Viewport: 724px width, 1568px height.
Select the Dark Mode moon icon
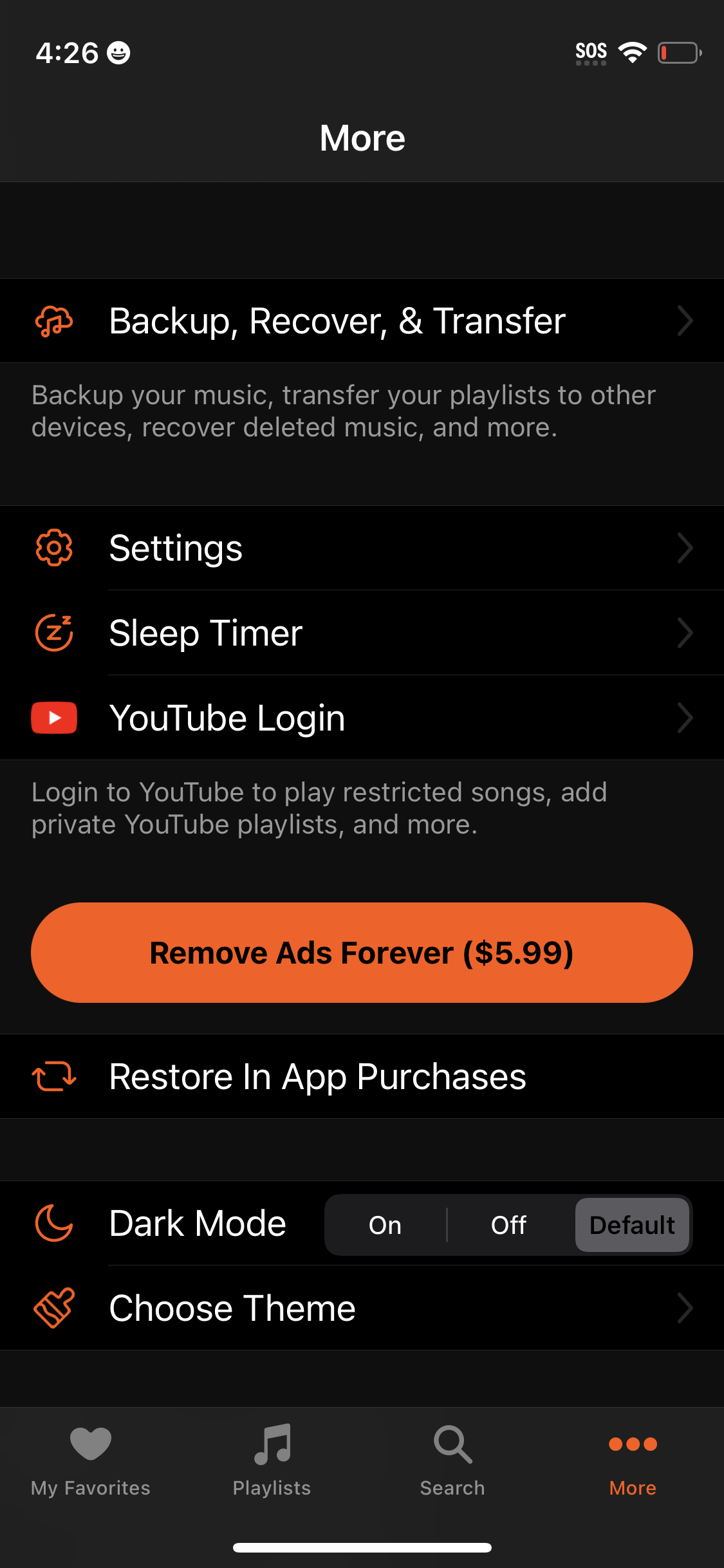point(55,1224)
